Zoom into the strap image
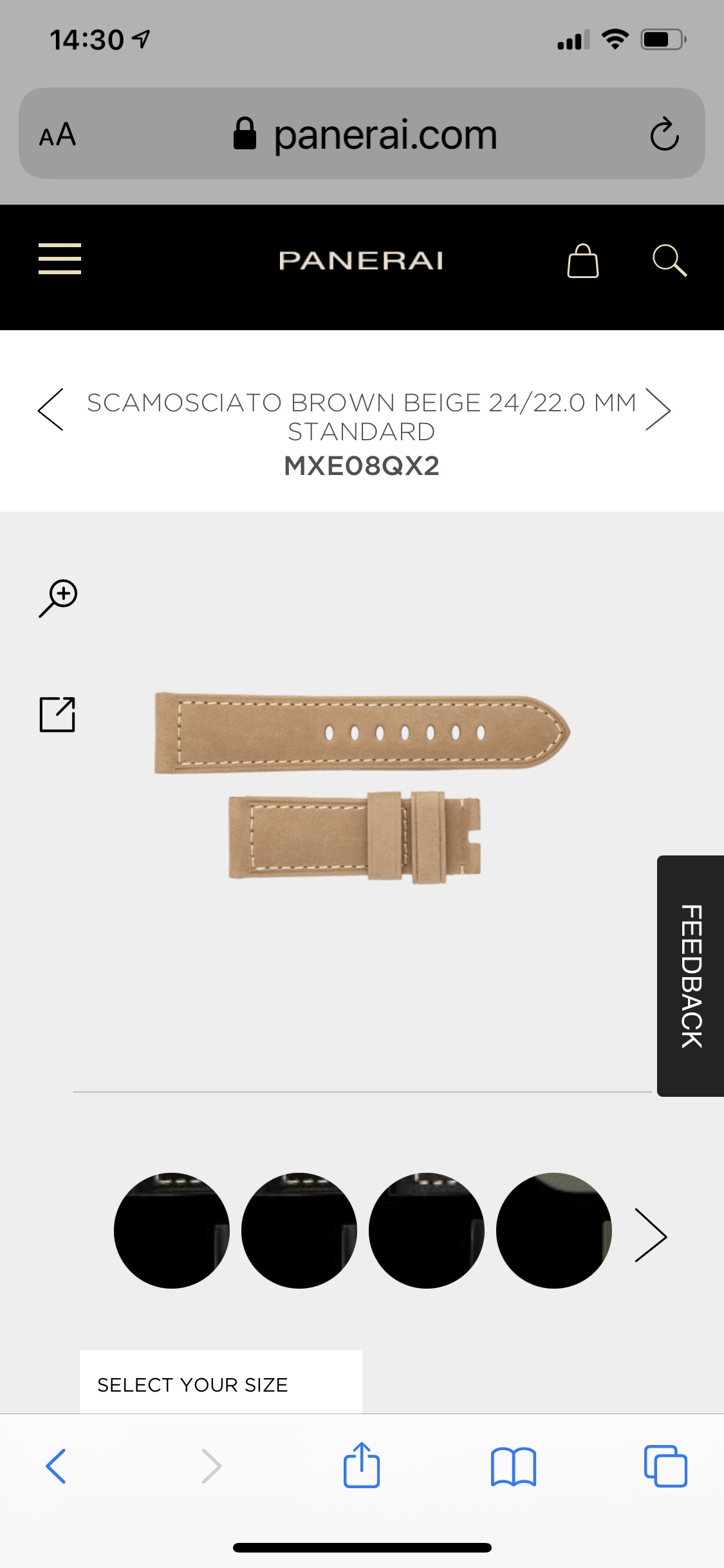The image size is (724, 1568). (58, 599)
